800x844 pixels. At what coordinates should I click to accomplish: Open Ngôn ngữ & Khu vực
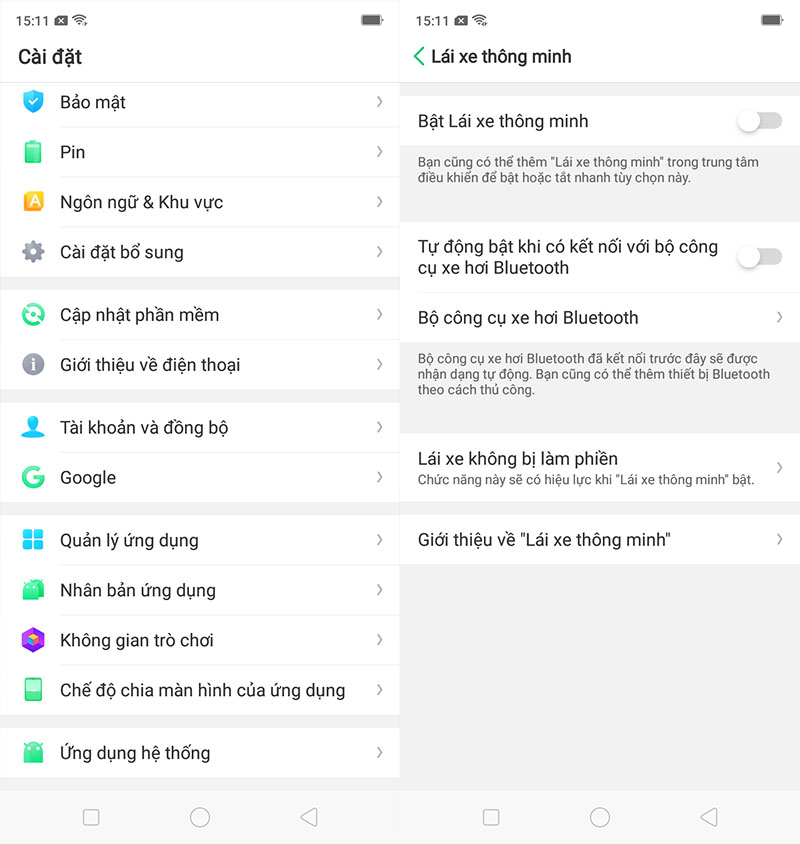click(x=200, y=202)
